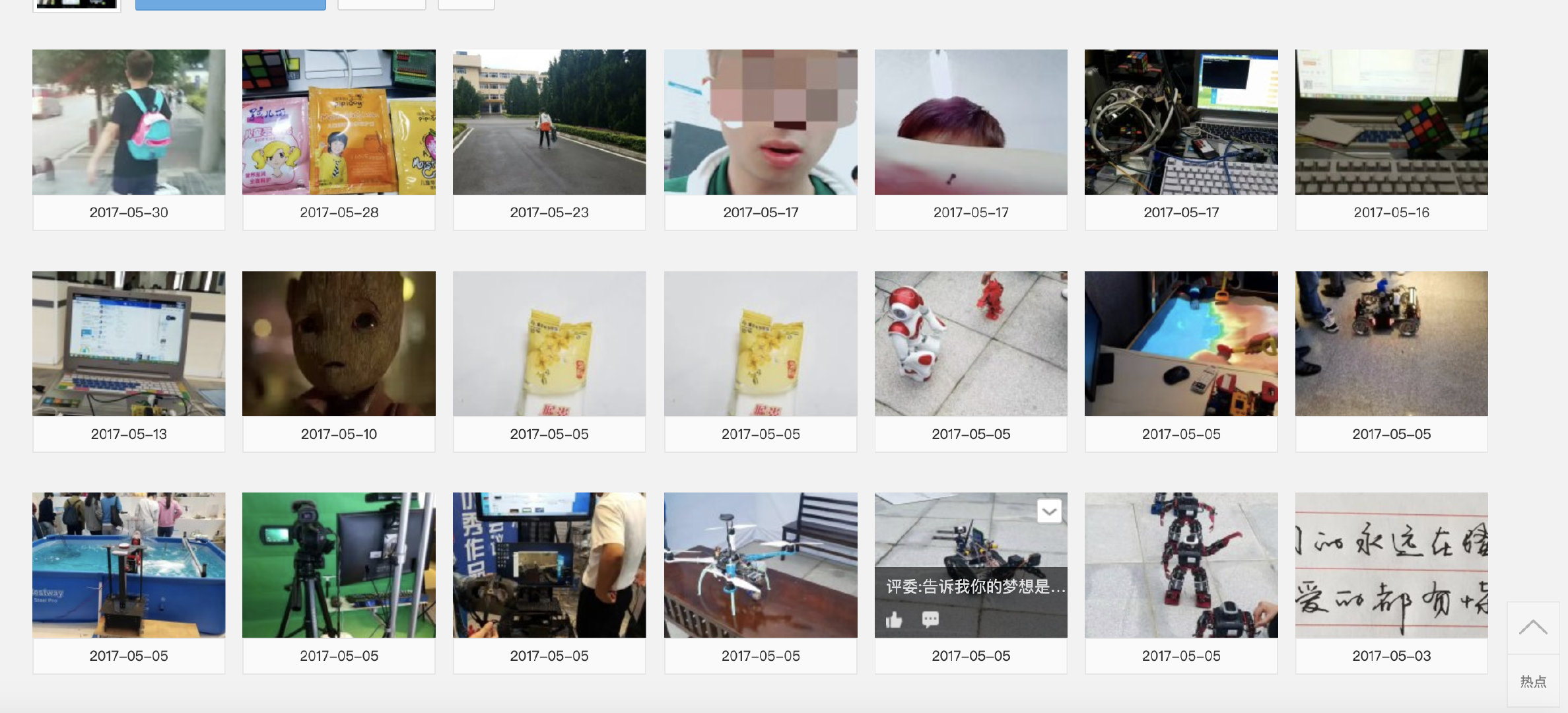The height and width of the screenshot is (713, 1568).
Task: Open the Groot photo dated 2017-05-10
Action: point(339,343)
